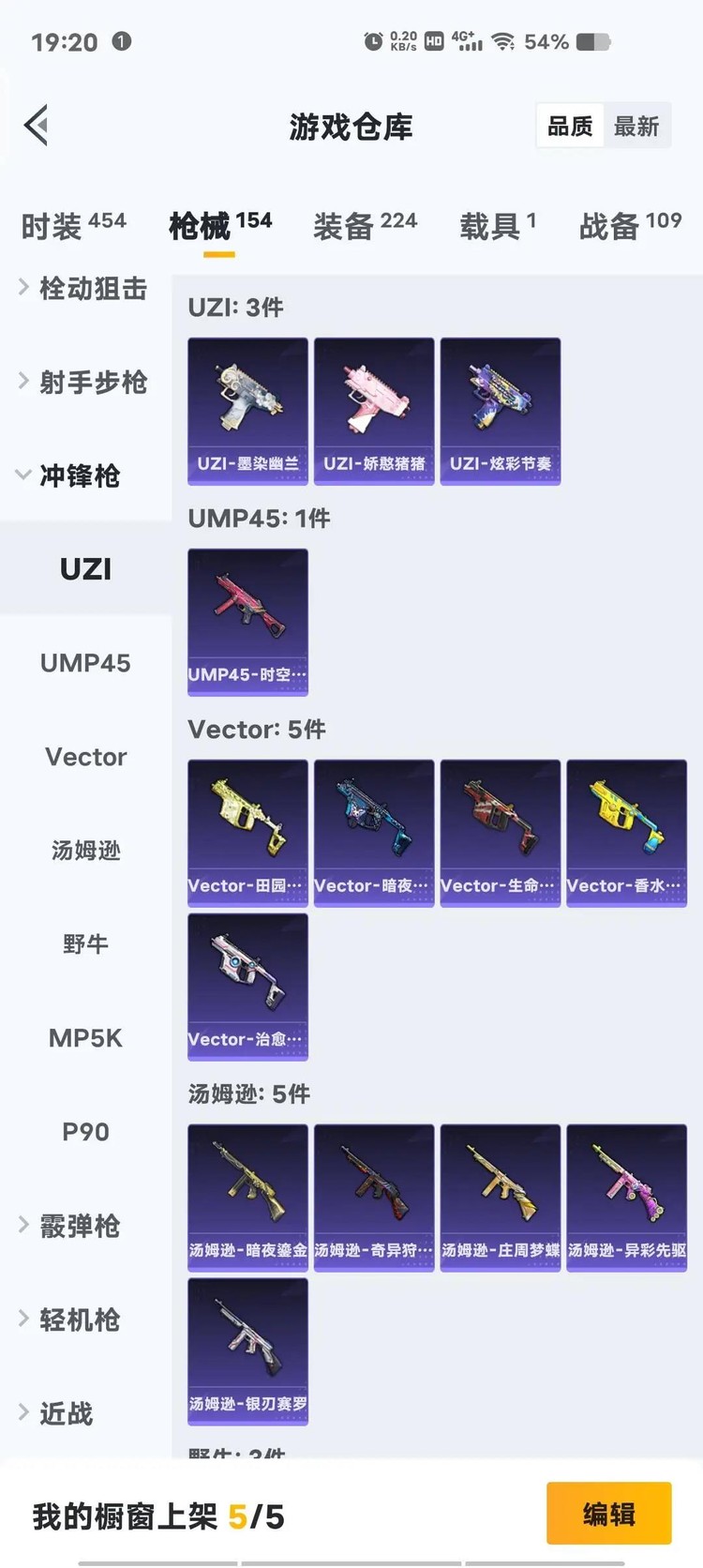Viewport: 703px width, 1568px height.
Task: Open the UMP45-时空 skin tile
Action: coord(247,622)
